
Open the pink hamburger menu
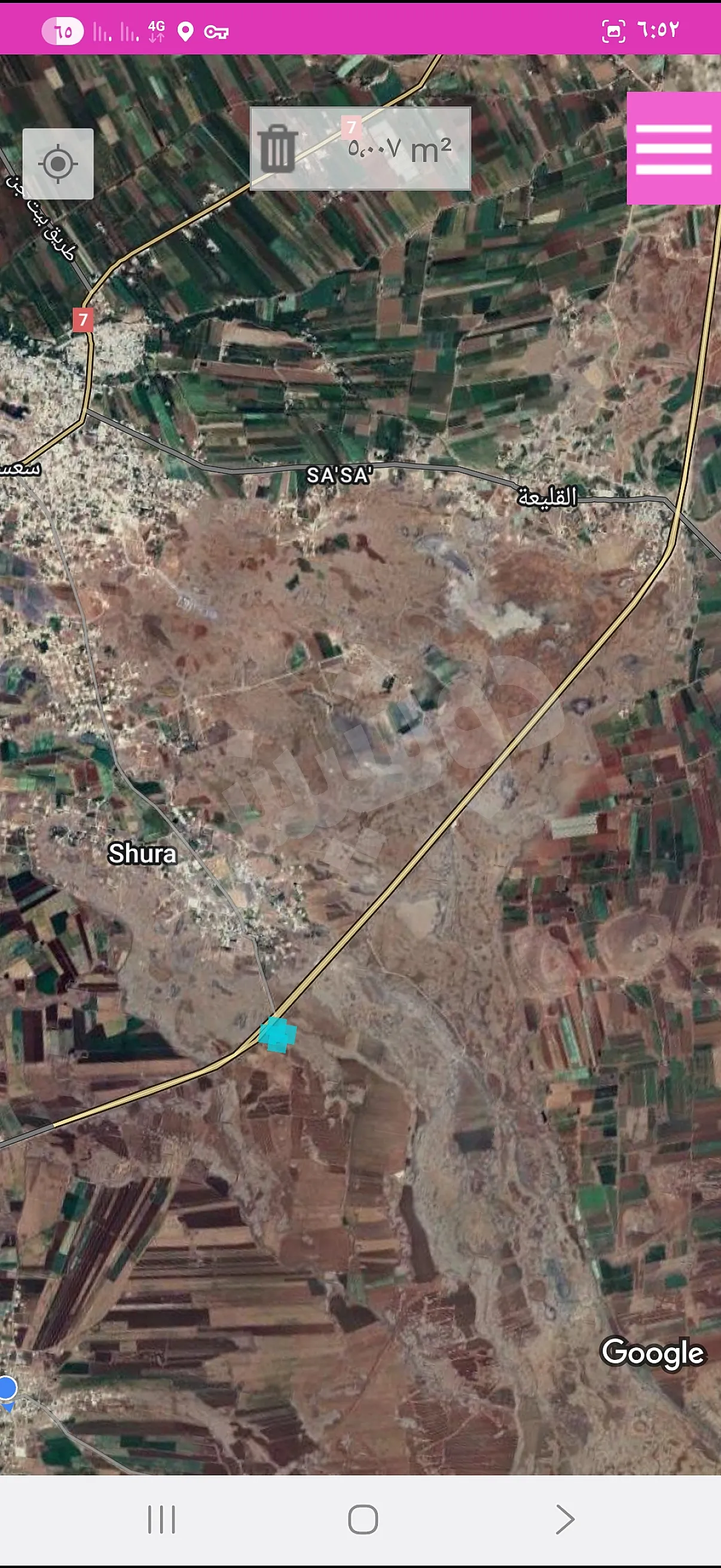point(674,148)
